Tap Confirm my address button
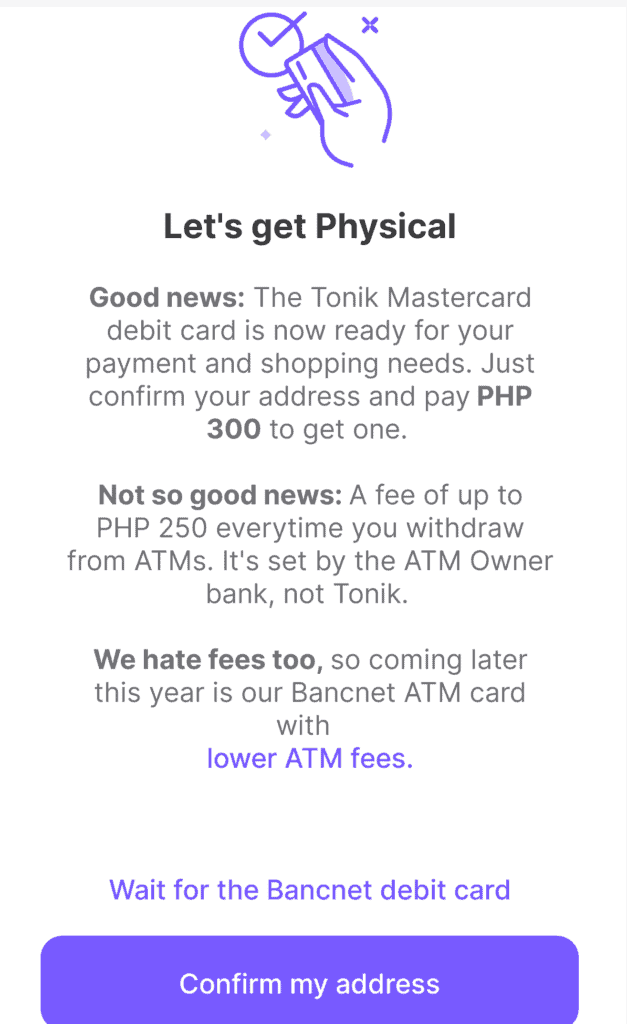 310,980
